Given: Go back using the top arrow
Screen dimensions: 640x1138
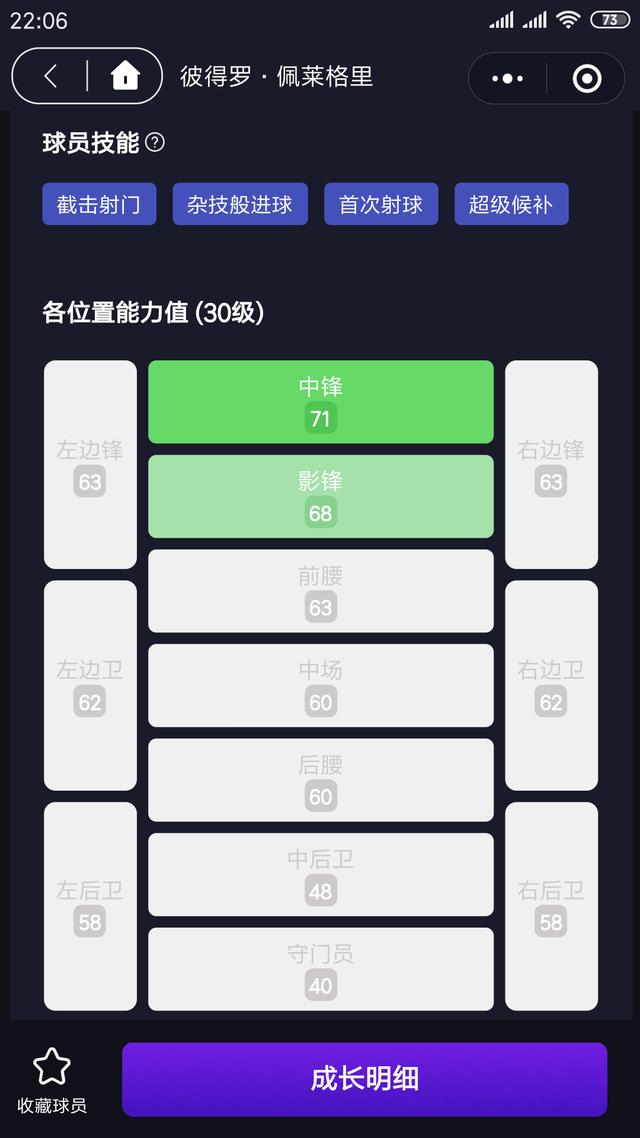Looking at the screenshot, I should (x=51, y=76).
